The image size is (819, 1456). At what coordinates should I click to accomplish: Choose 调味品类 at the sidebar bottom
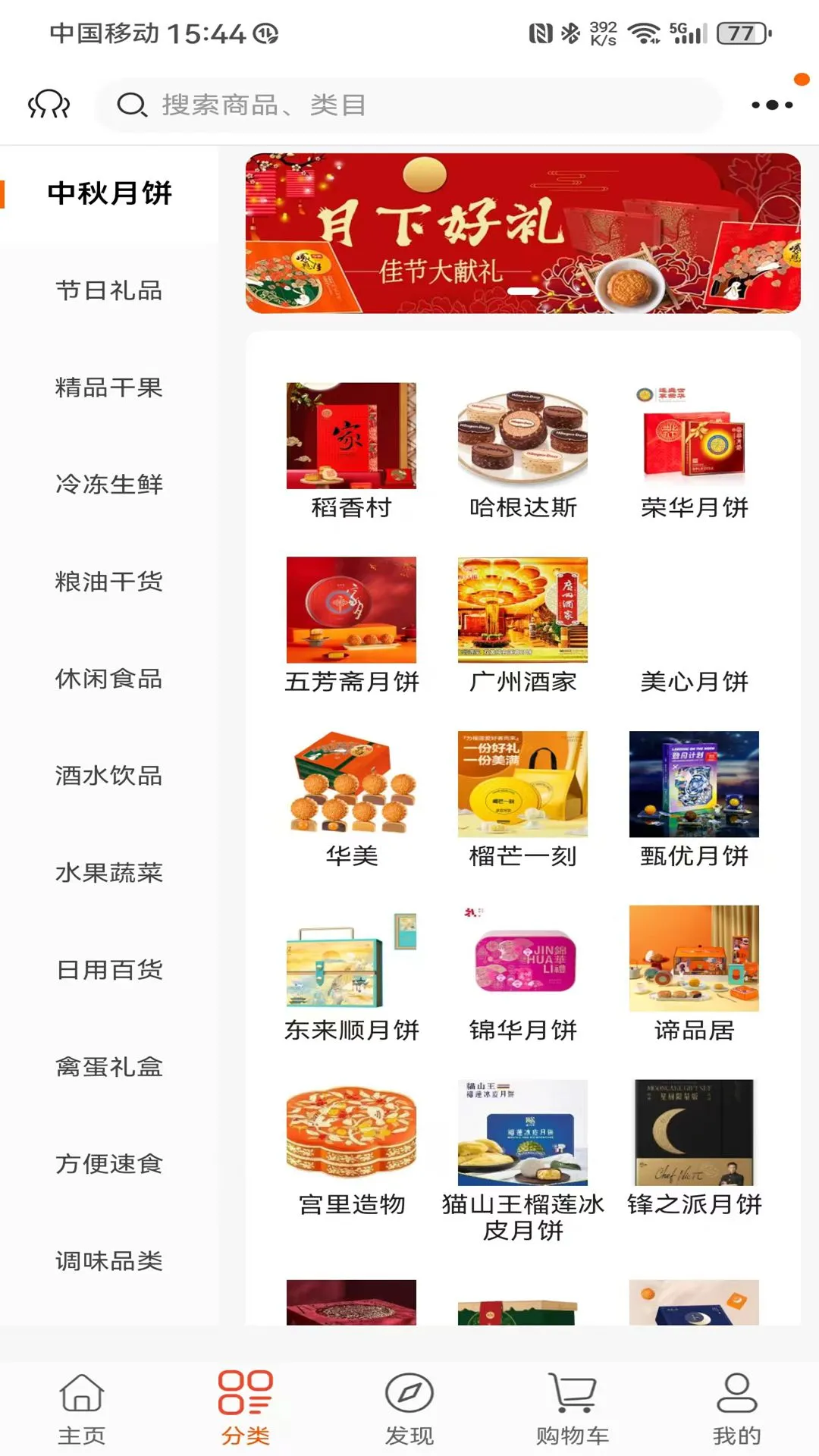click(109, 1261)
